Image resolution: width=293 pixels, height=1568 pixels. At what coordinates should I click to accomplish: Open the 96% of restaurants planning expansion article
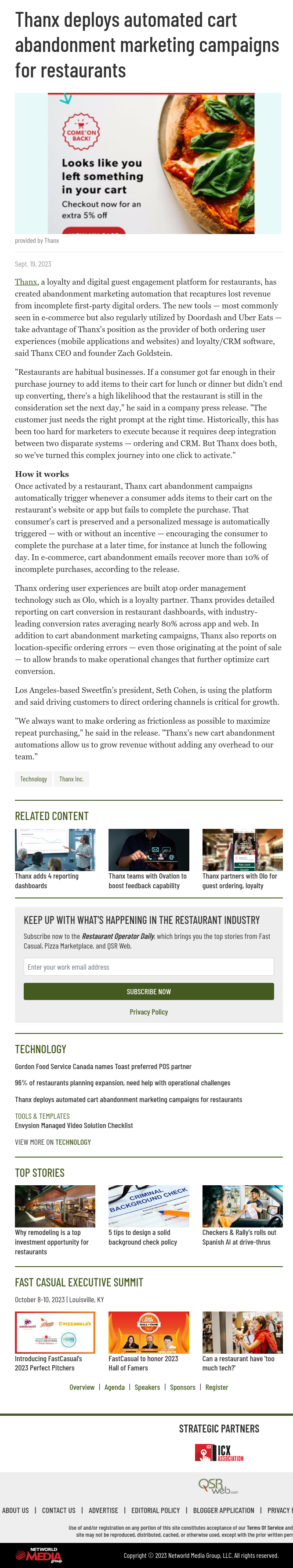tap(123, 1083)
